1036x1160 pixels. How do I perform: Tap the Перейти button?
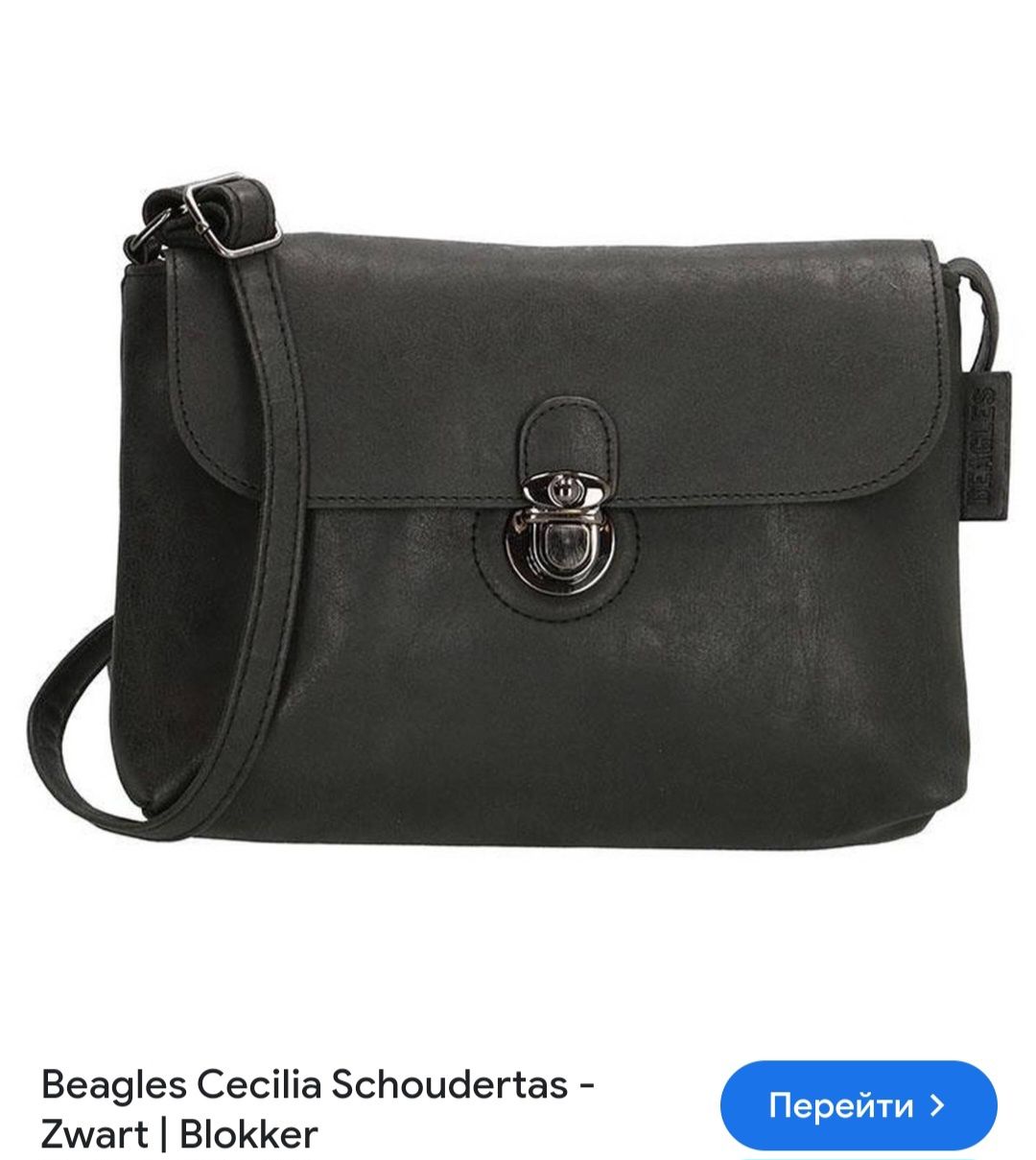coord(858,1105)
